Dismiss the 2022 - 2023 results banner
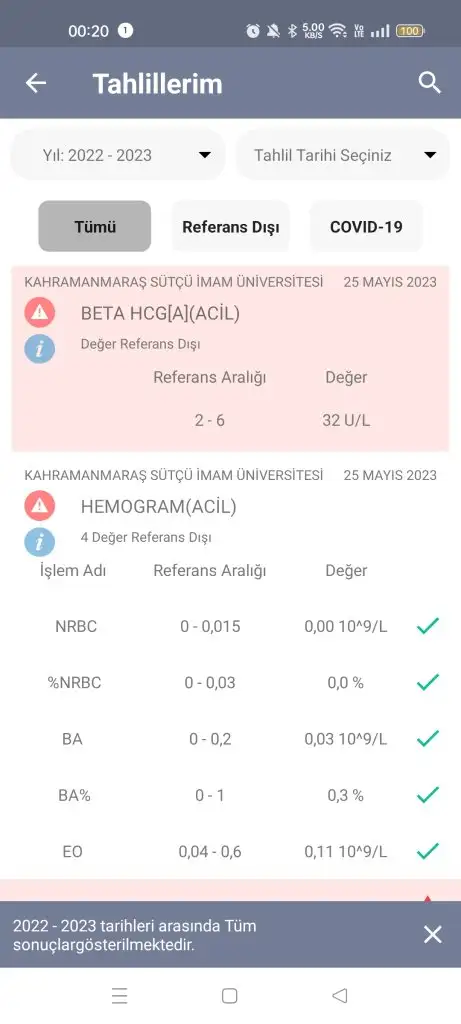 click(x=432, y=935)
